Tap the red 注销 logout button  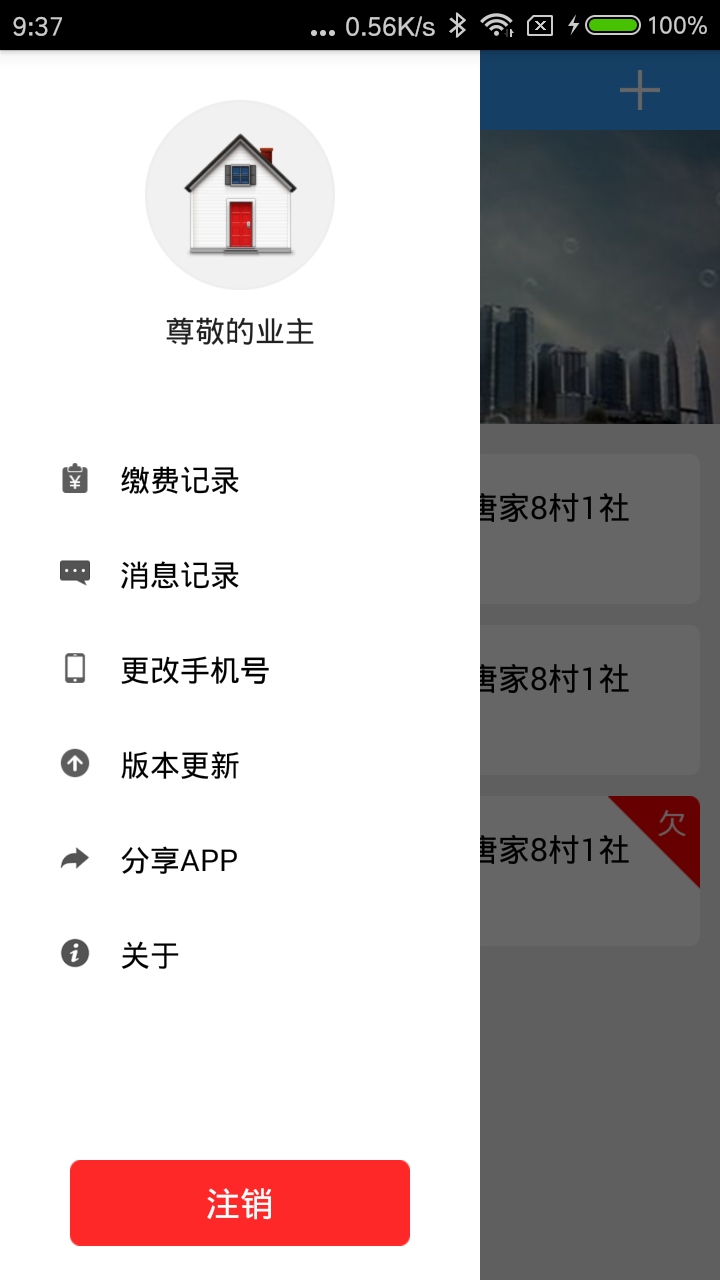point(239,1203)
